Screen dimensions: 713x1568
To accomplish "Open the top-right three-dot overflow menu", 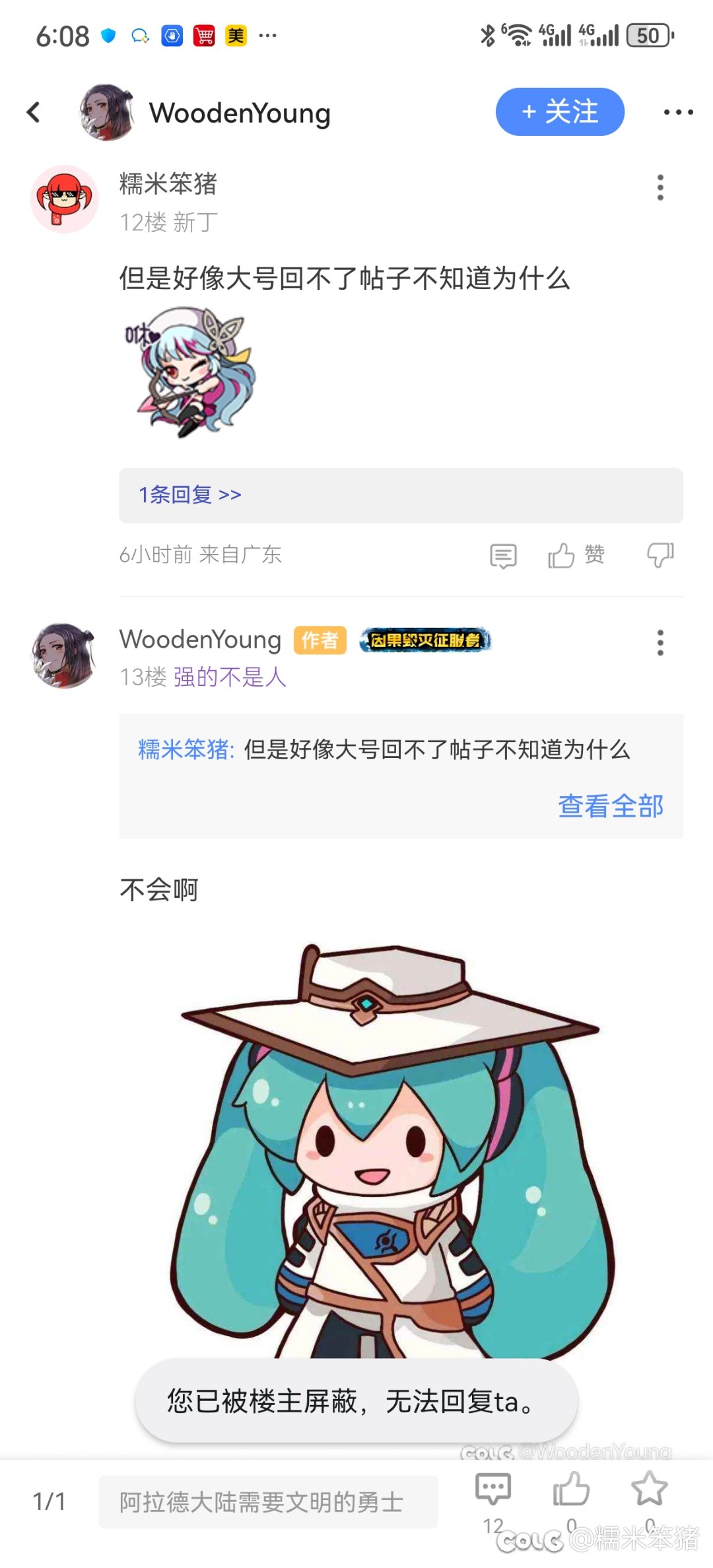I will (678, 112).
